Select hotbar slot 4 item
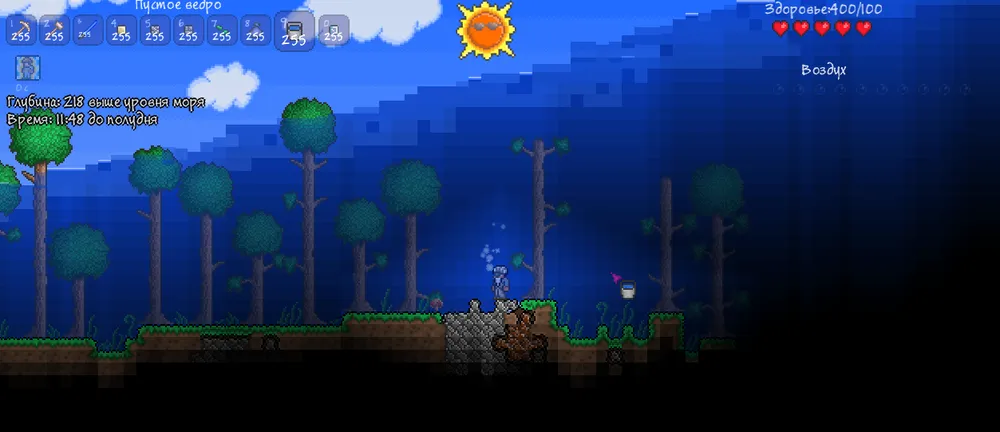 pos(121,31)
